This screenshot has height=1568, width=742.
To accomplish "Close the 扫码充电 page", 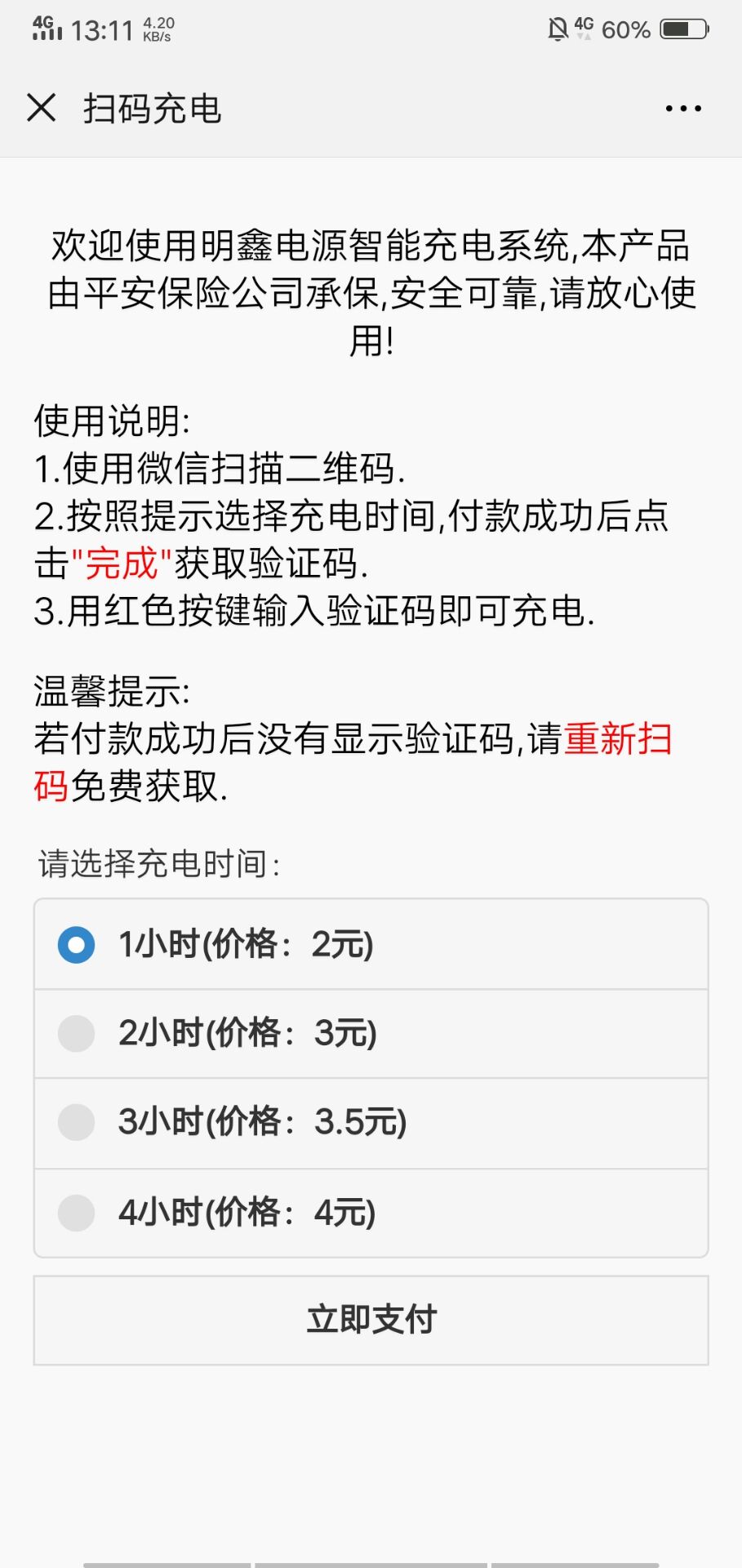I will (42, 108).
